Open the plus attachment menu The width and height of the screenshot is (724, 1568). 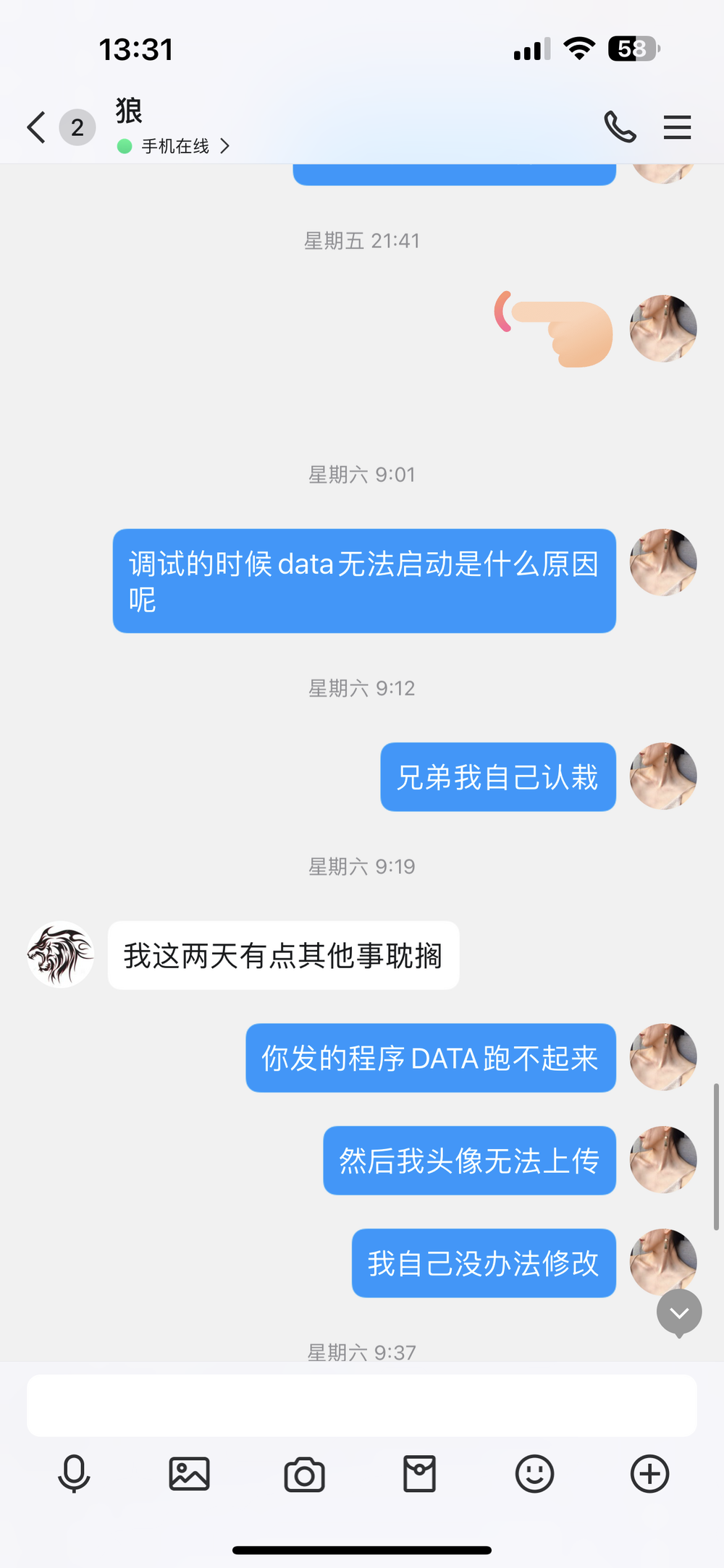(649, 1474)
